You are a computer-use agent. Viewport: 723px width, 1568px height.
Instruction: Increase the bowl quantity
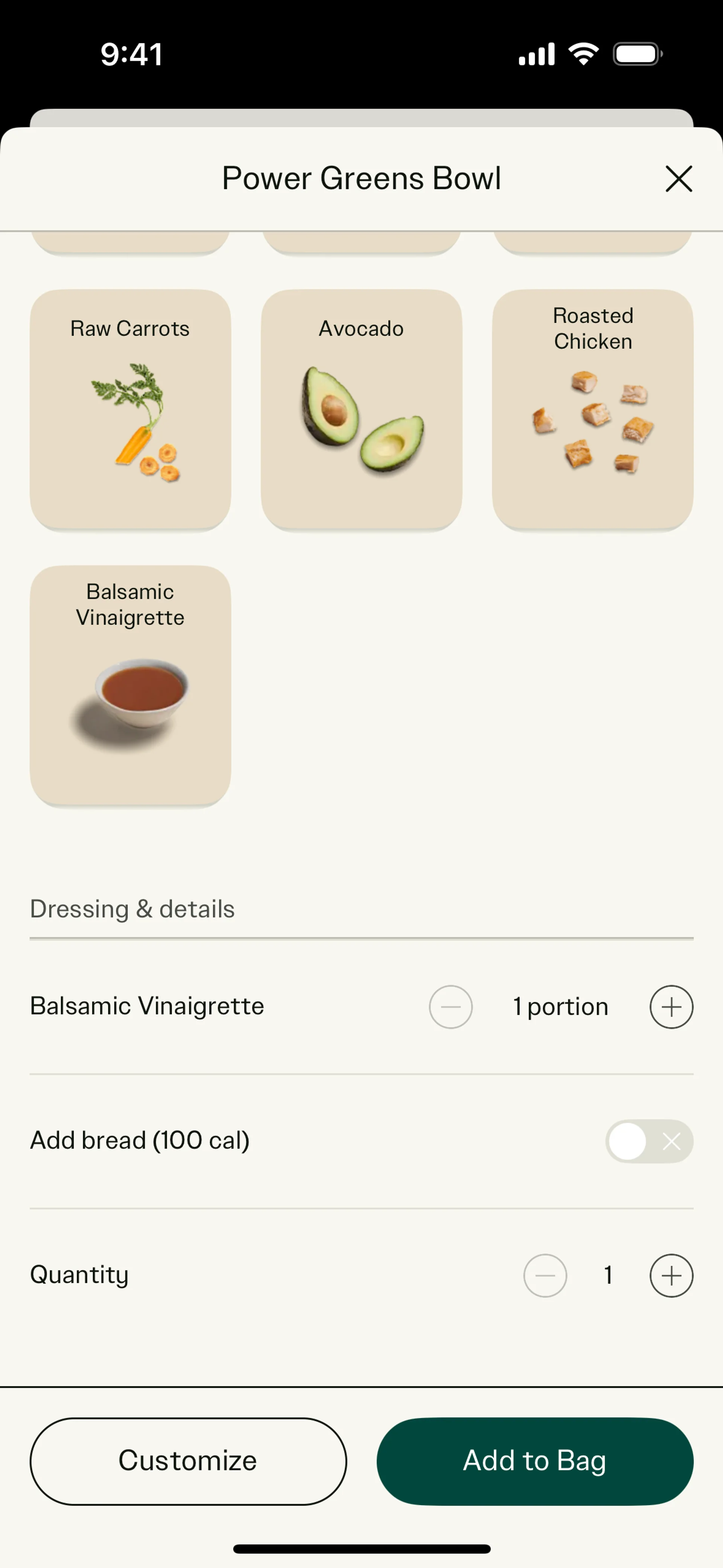click(671, 1275)
